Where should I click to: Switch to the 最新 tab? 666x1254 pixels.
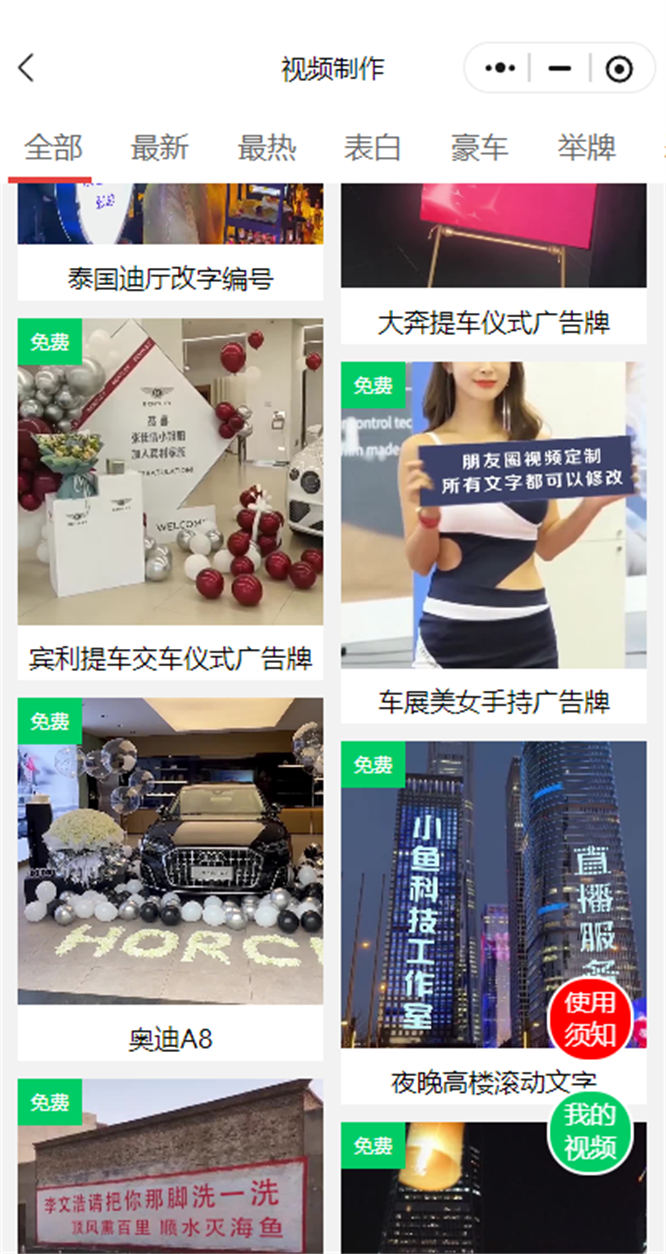click(x=160, y=148)
